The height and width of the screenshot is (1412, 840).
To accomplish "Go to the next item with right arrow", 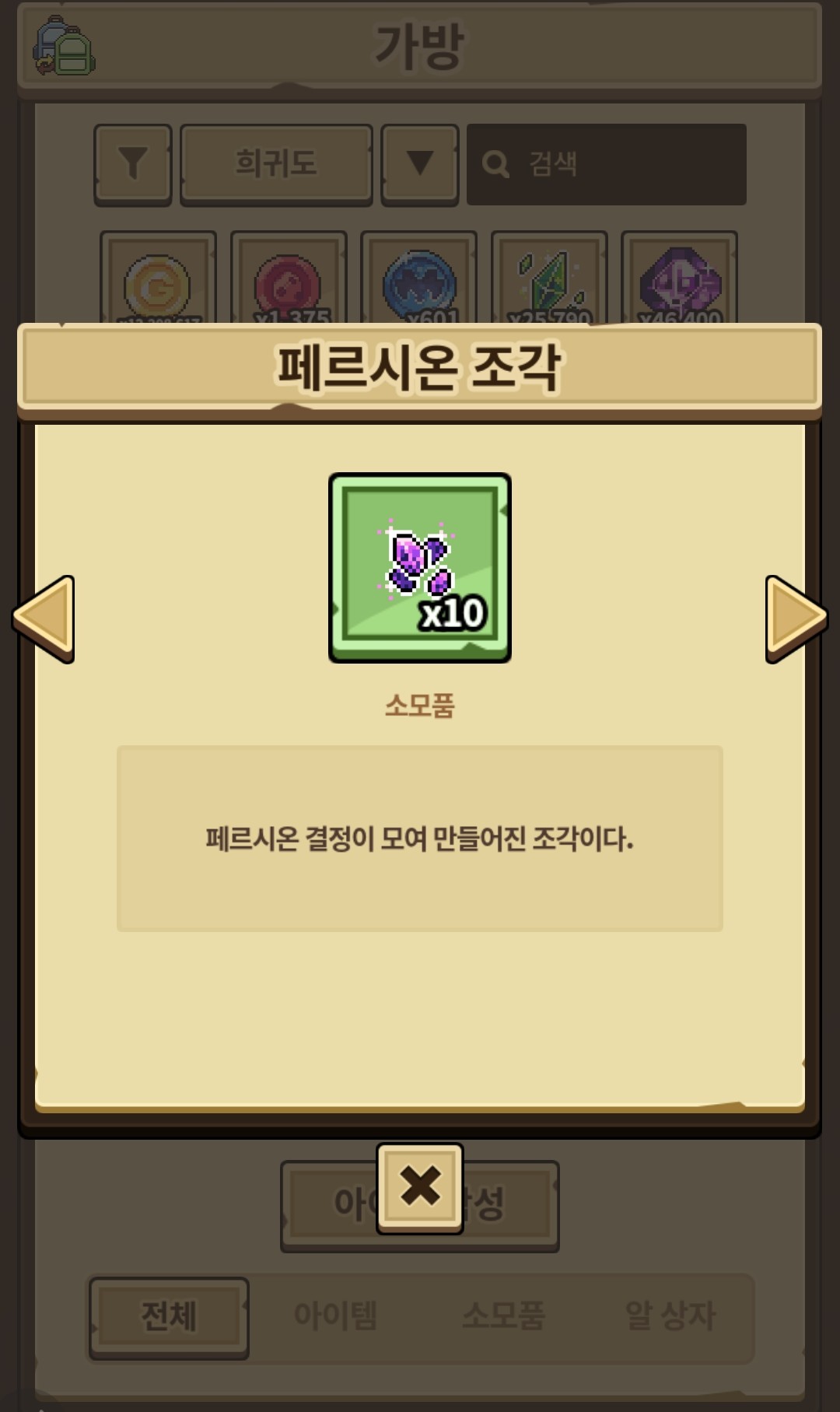I will [794, 618].
